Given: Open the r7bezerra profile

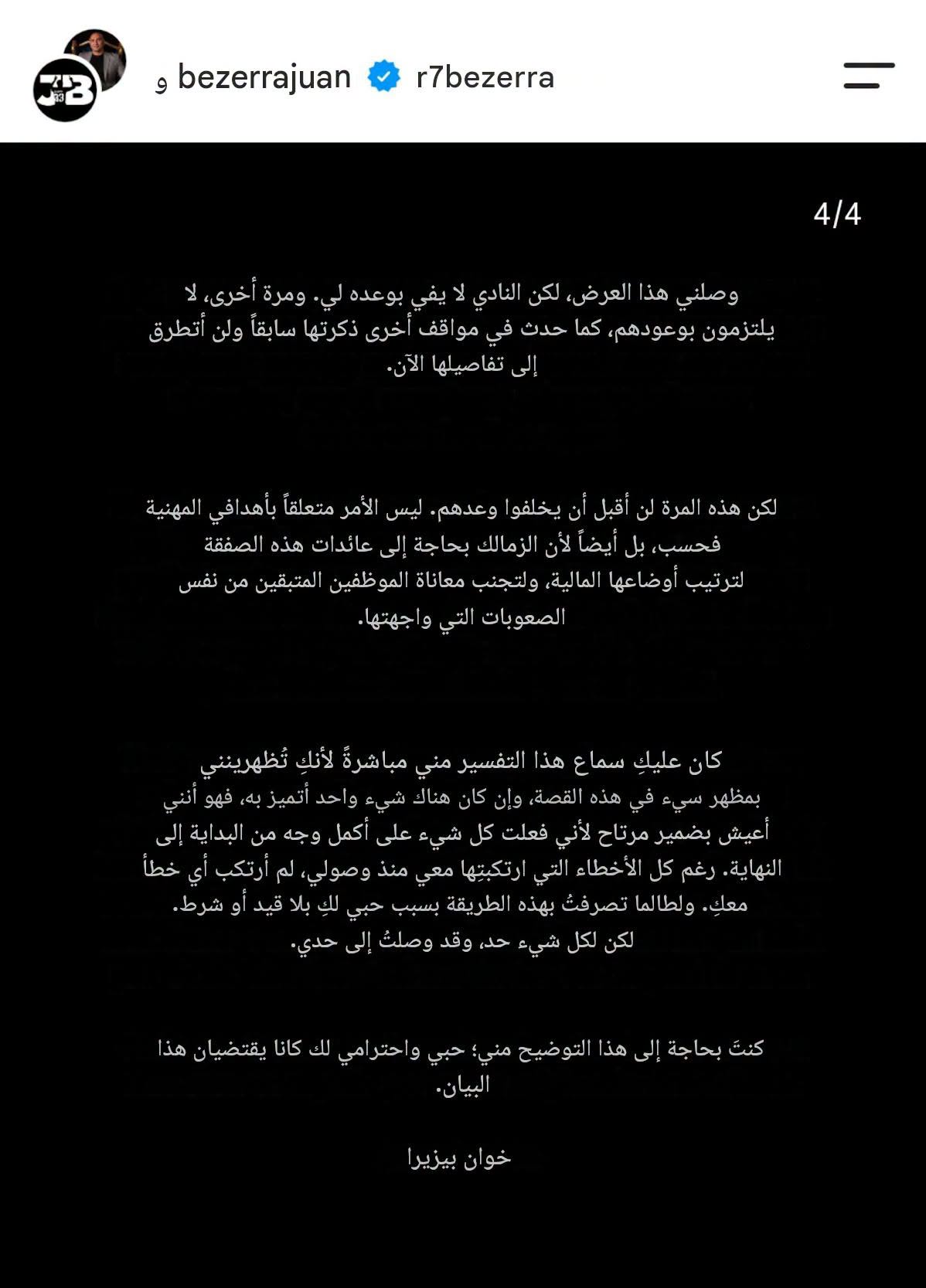Looking at the screenshot, I should tap(485, 77).
